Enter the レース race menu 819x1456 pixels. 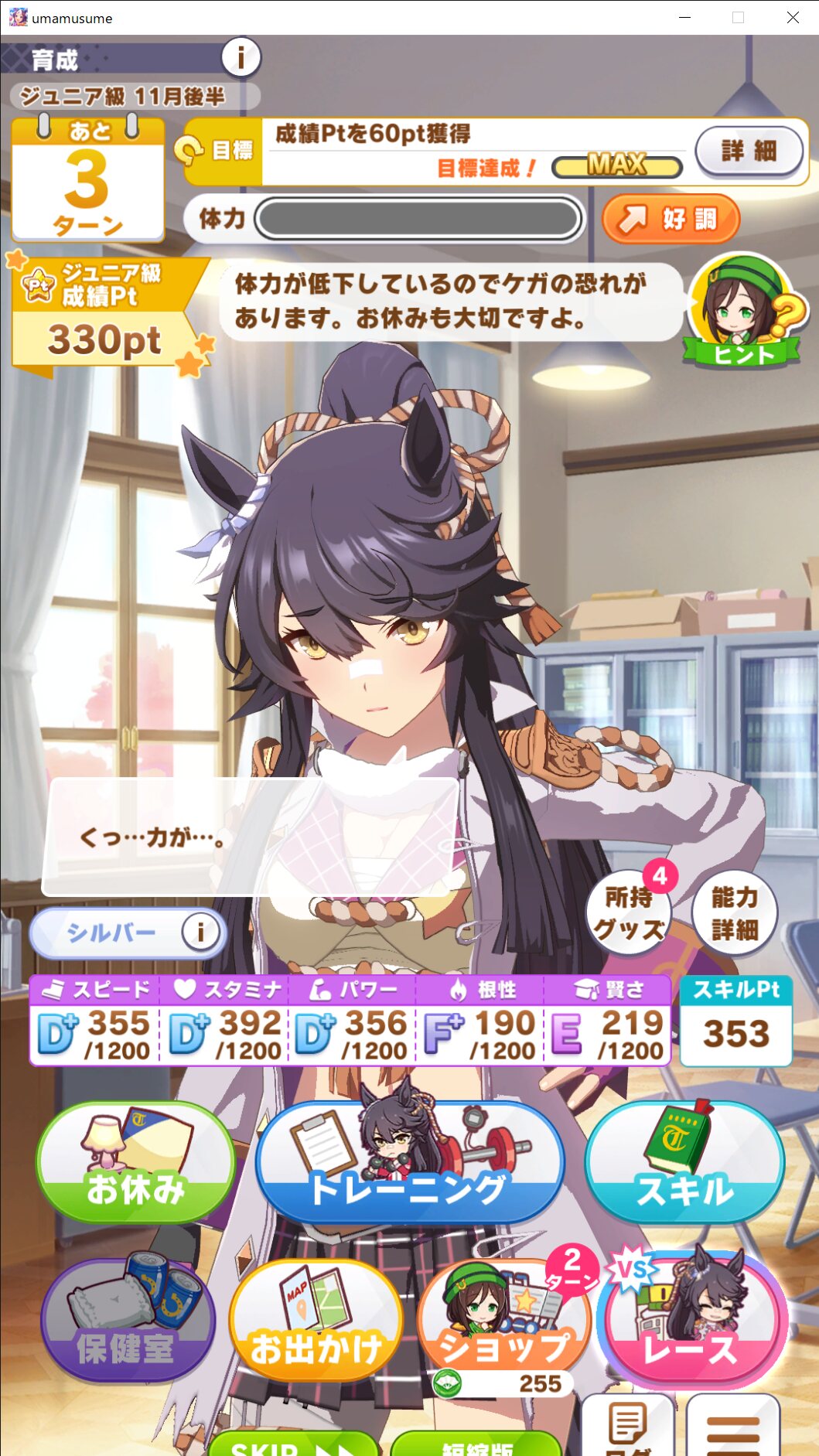pyautogui.click(x=691, y=1321)
